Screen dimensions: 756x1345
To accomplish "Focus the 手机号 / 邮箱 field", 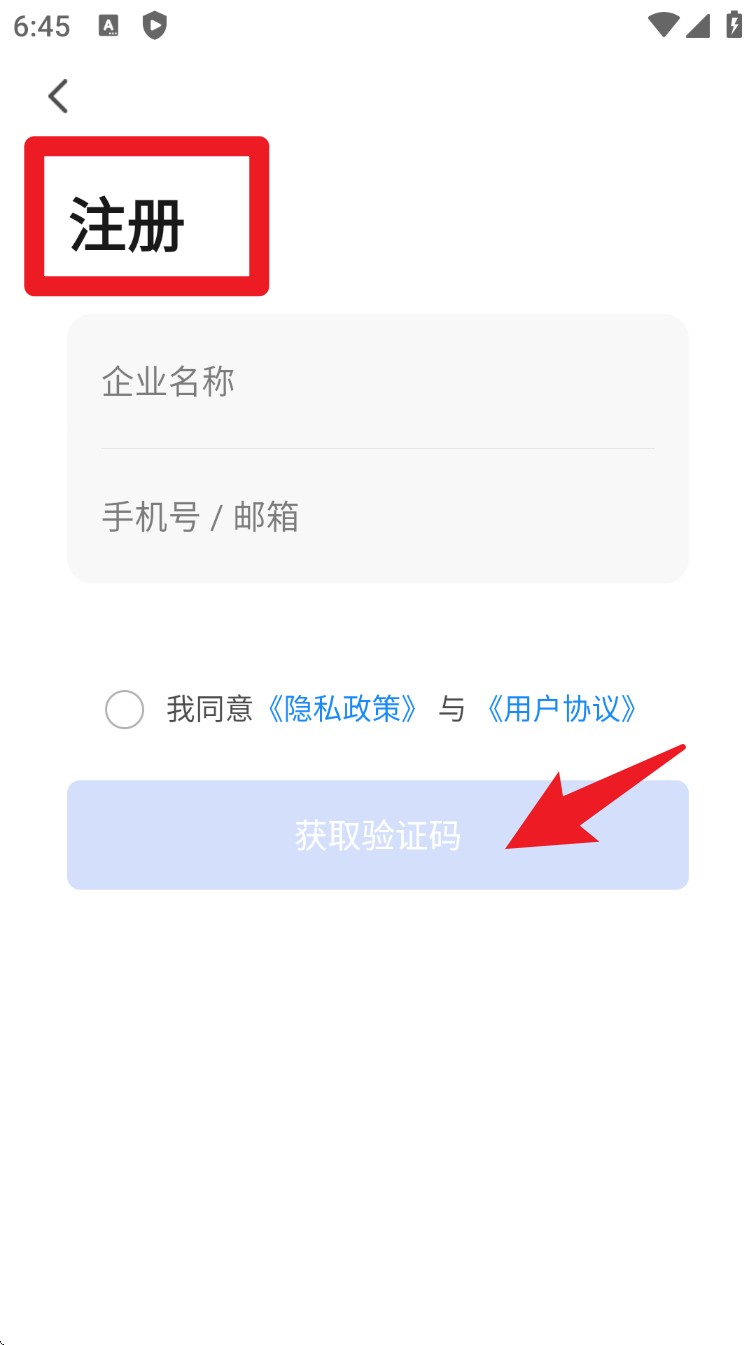I will click(377, 517).
